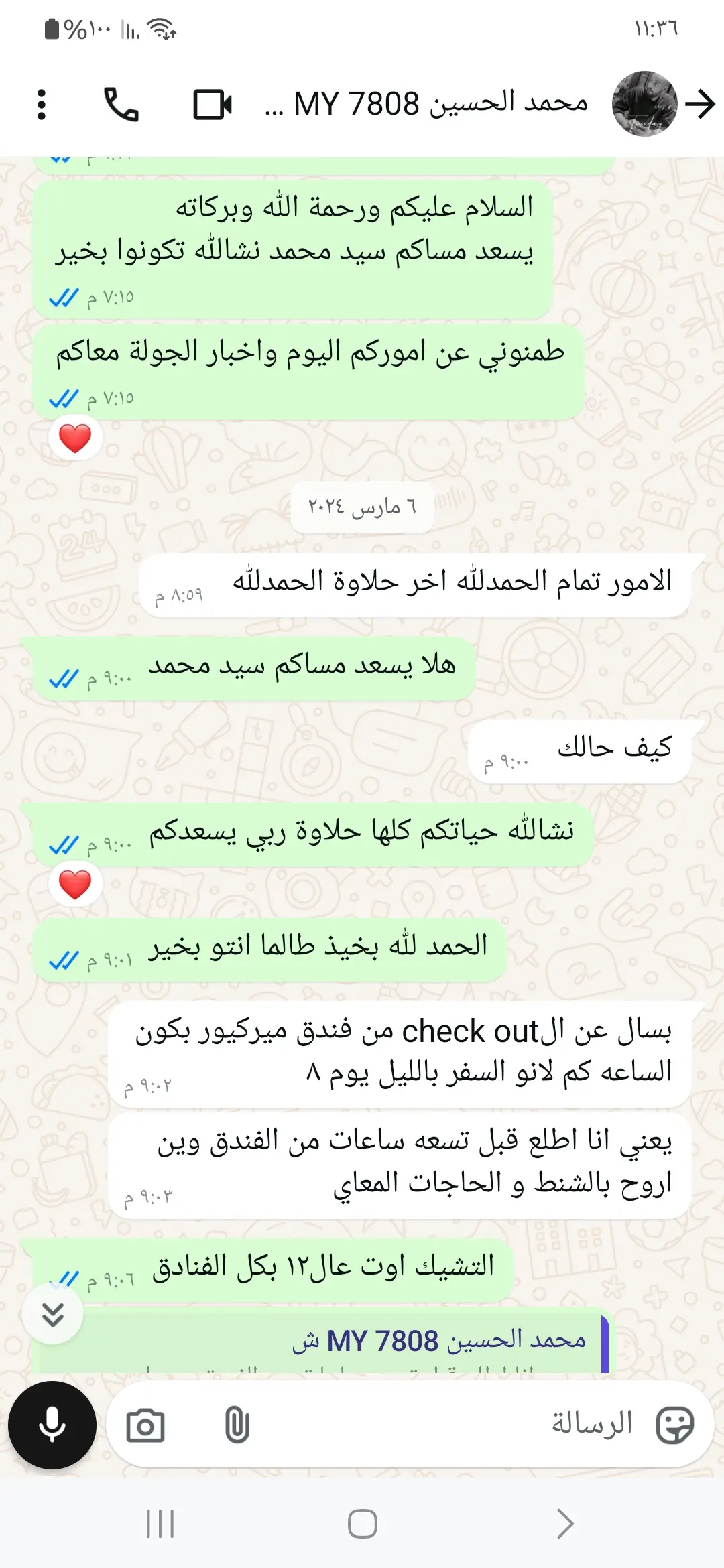Record a voice message with the microphone
724x1568 pixels.
[x=52, y=1425]
